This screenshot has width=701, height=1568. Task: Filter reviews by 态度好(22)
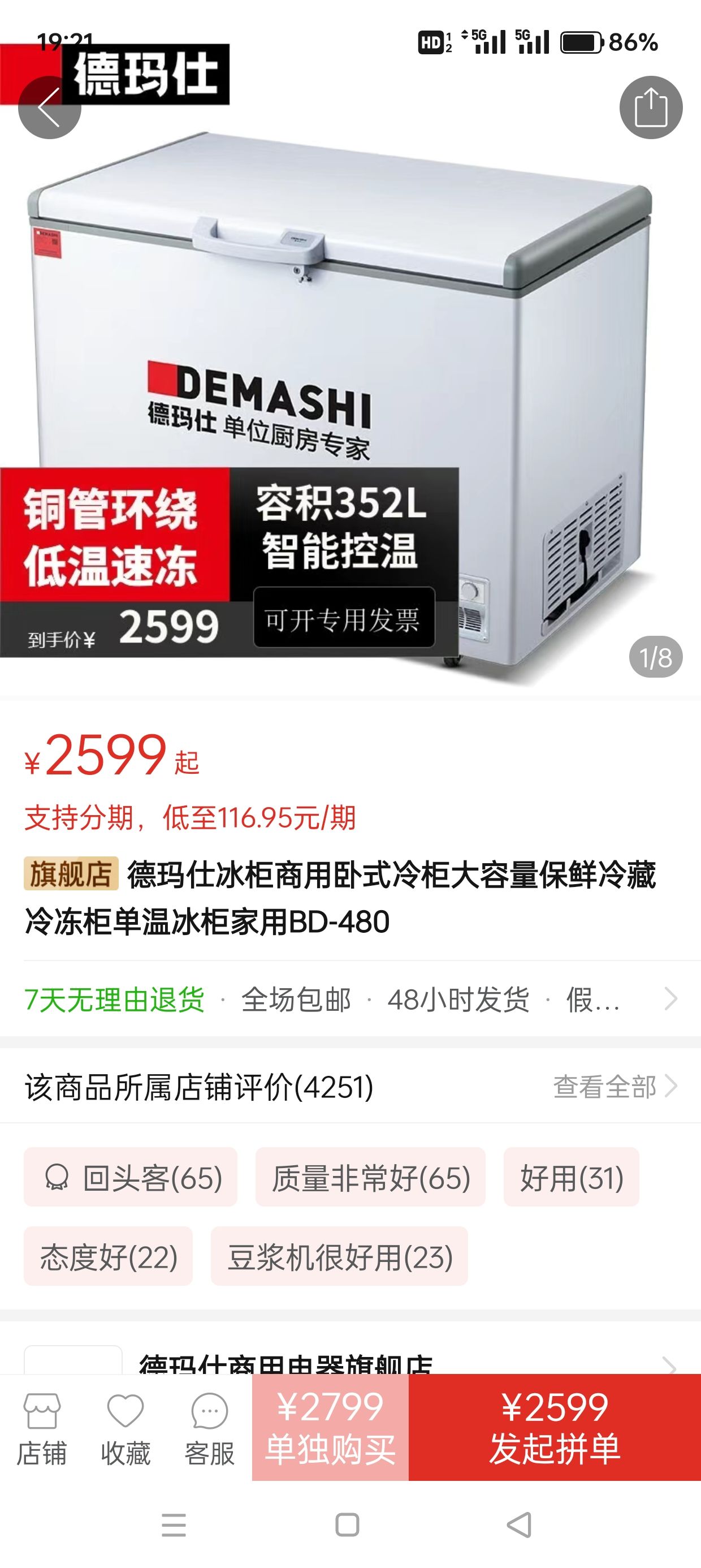109,1256
